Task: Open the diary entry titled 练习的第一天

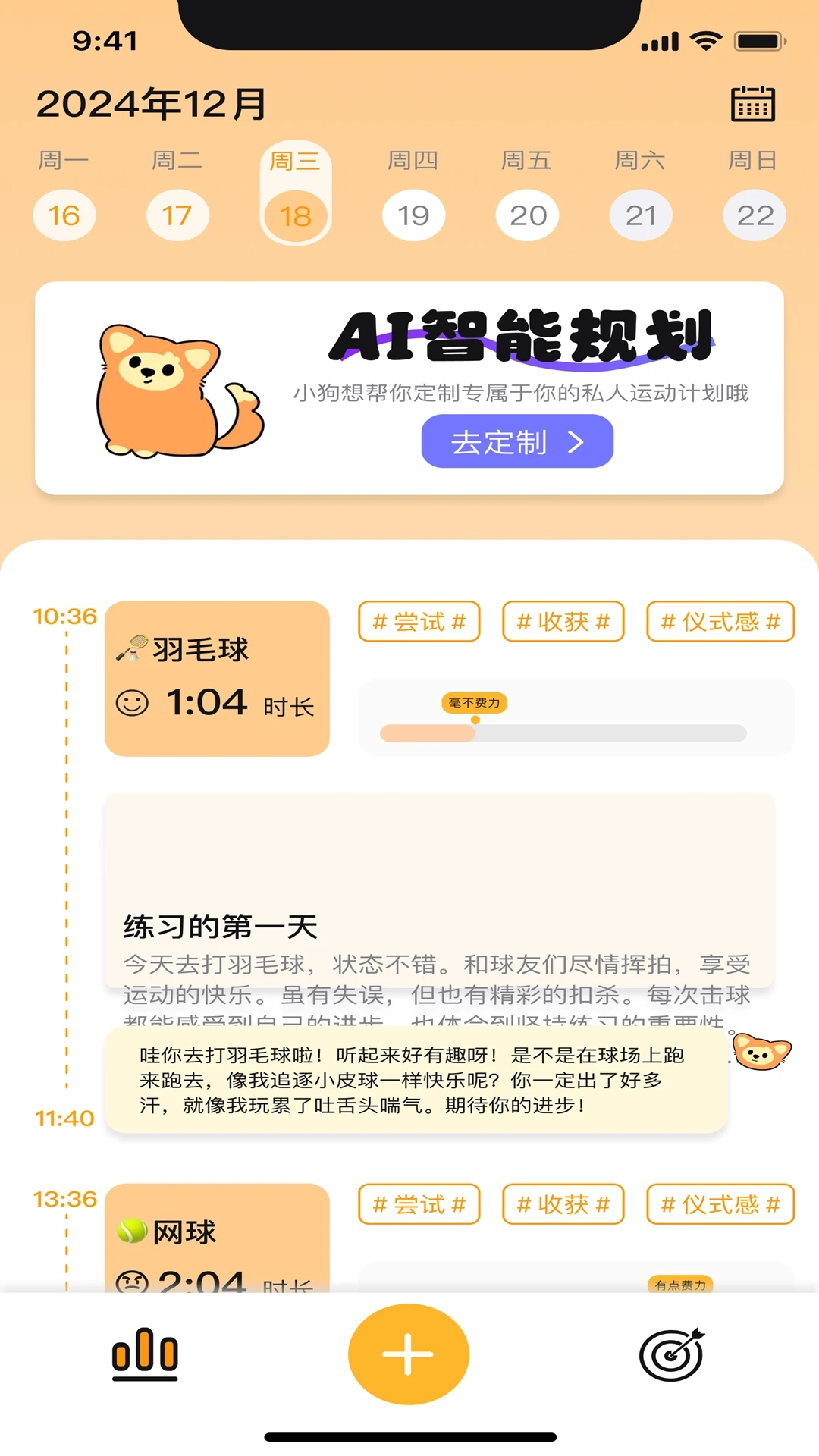Action: click(221, 926)
